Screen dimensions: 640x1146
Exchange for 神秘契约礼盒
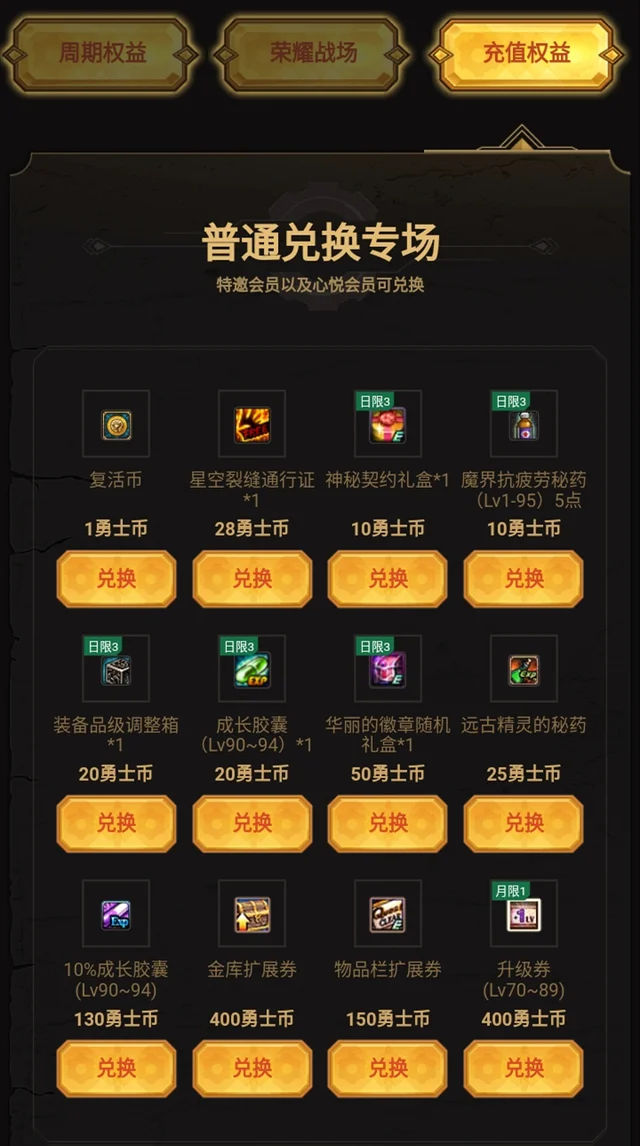(388, 579)
